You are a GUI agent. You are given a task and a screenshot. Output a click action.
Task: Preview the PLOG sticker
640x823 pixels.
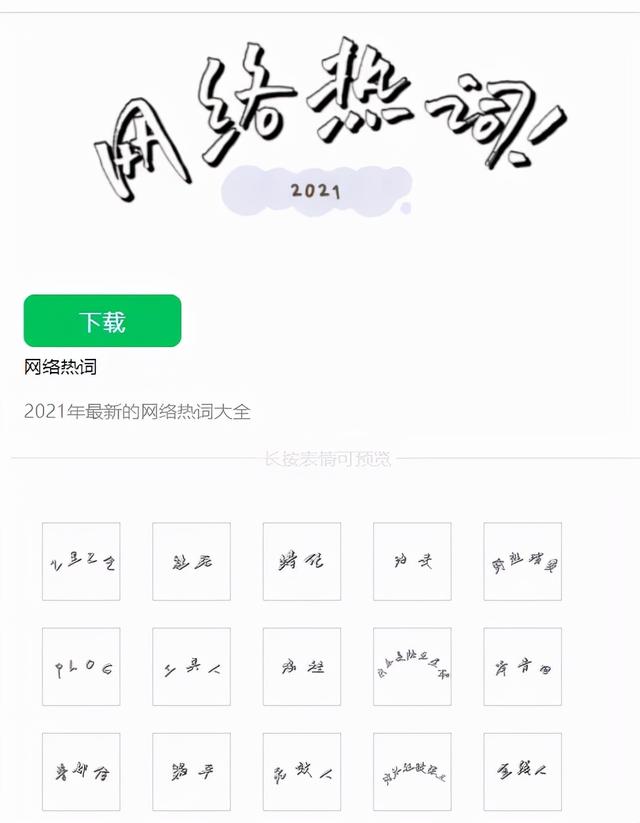point(81,667)
